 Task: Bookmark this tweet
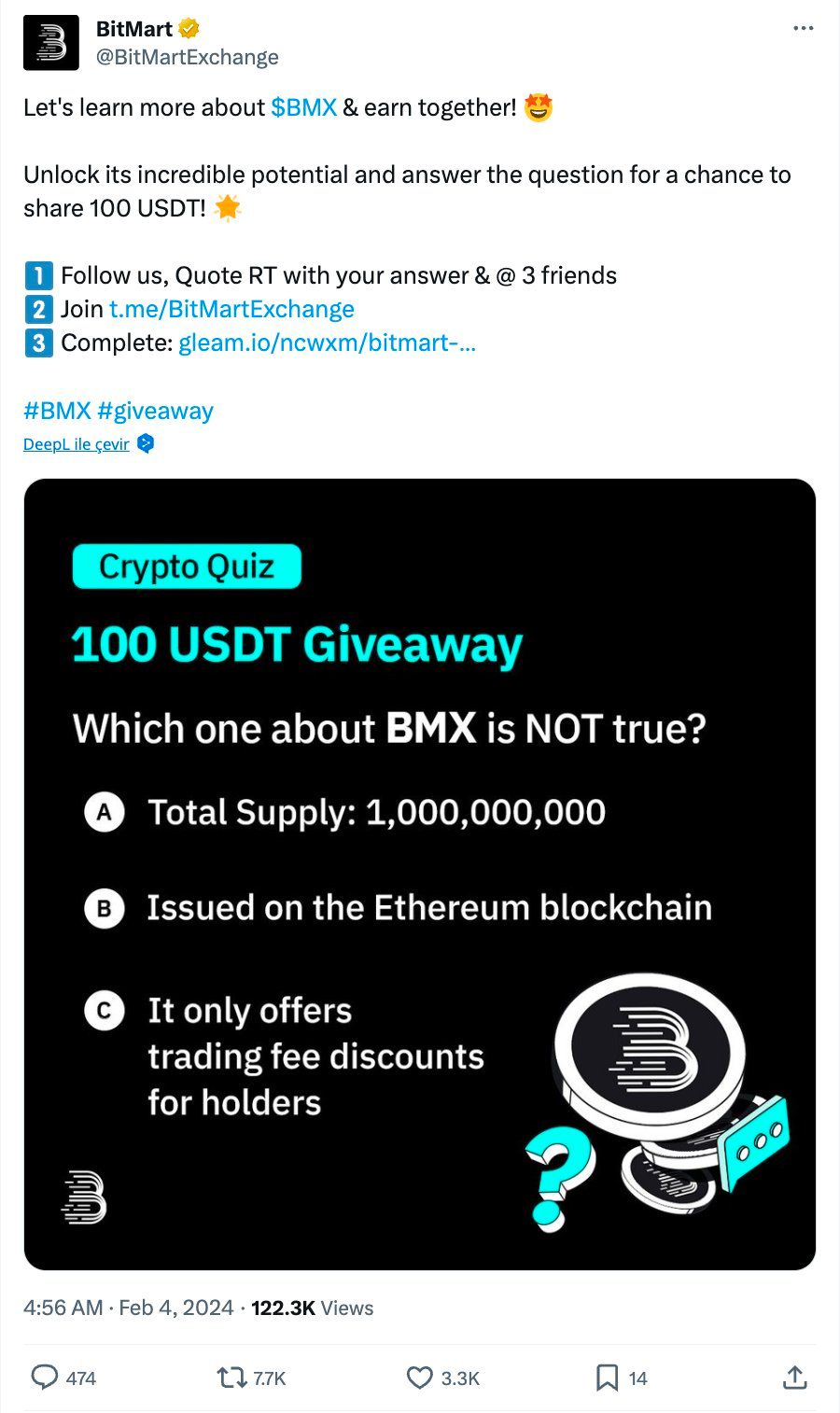click(607, 1378)
